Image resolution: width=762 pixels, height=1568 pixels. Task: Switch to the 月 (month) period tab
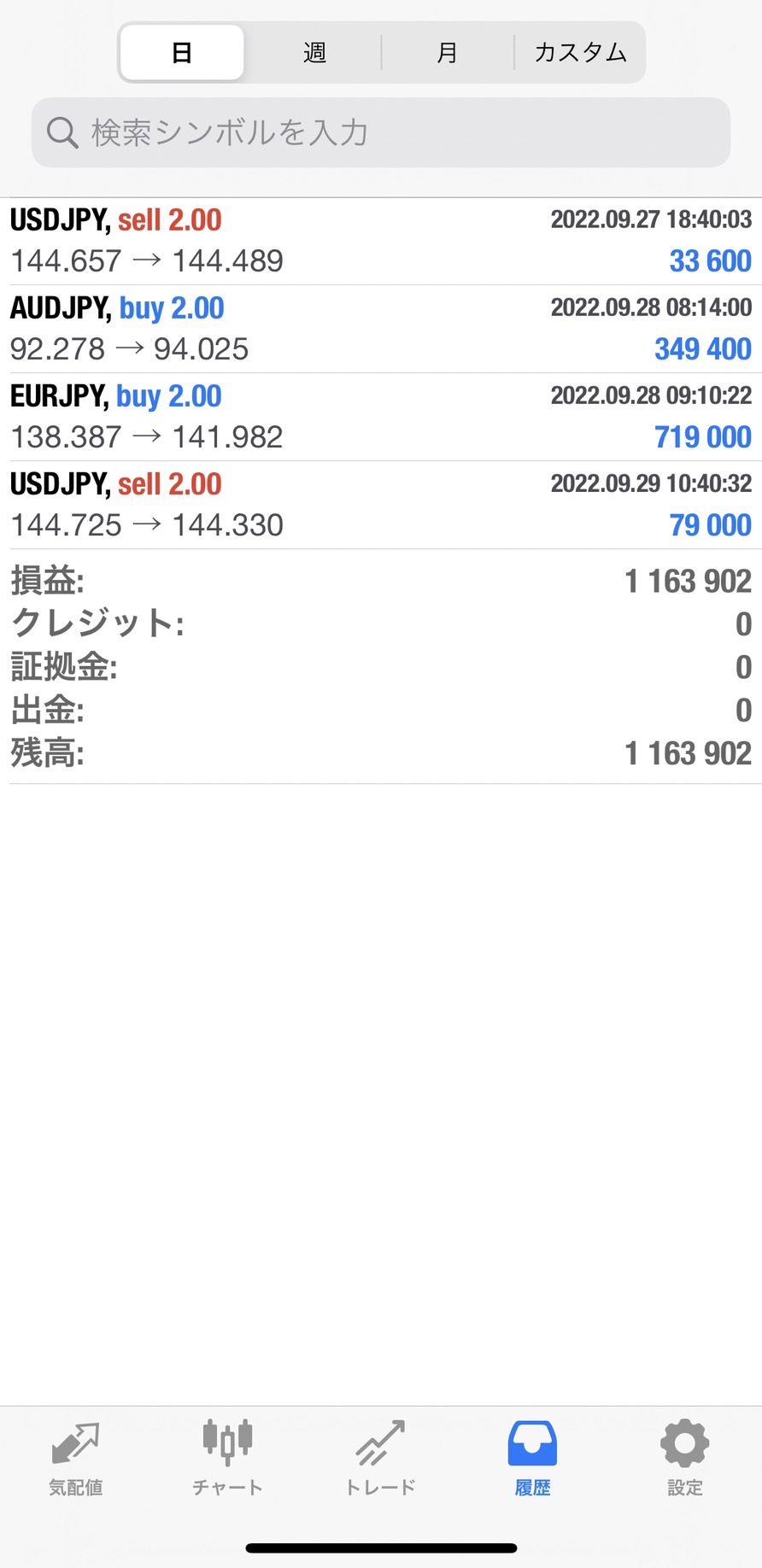447,53
